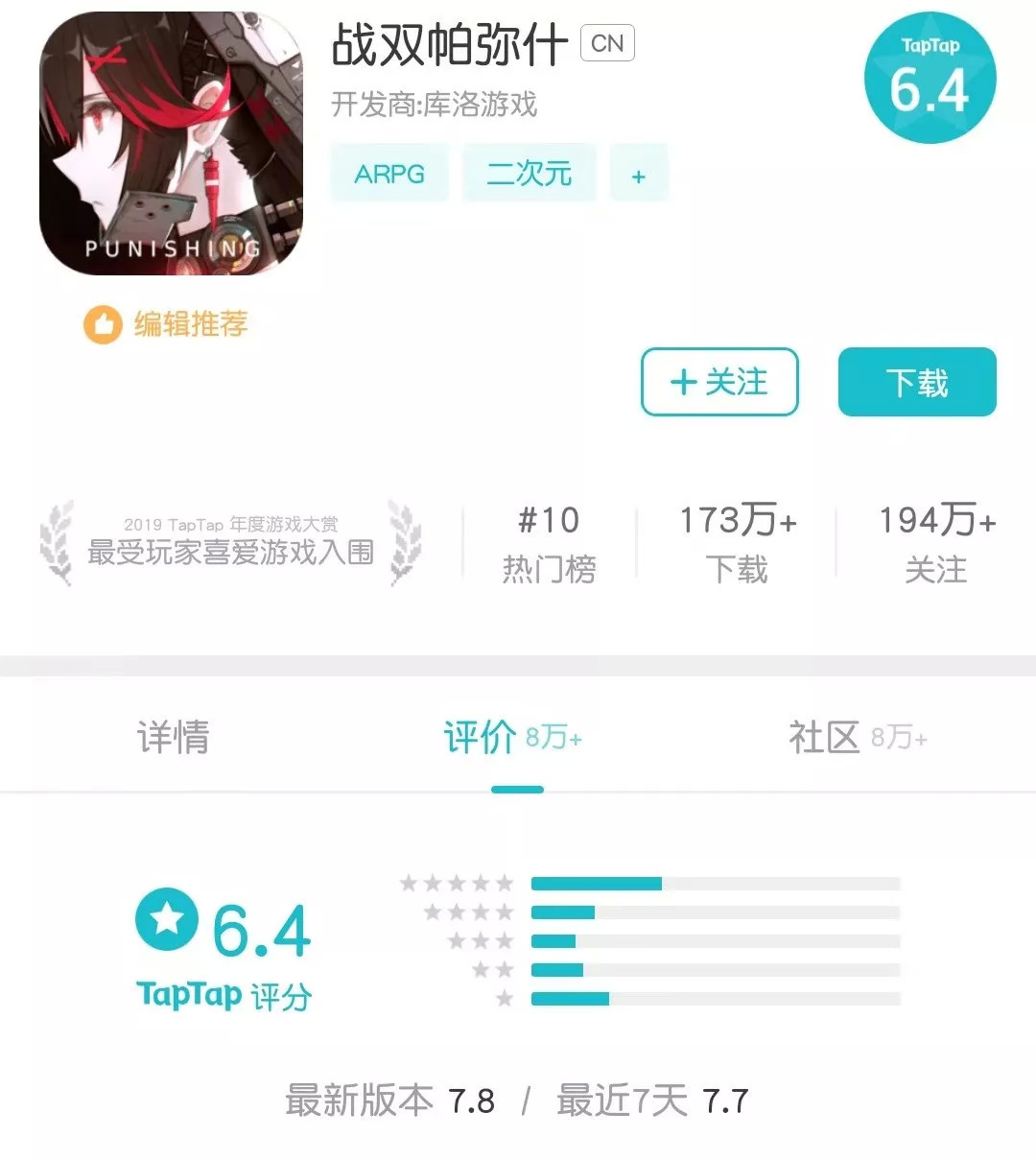View the #10 热门榜 ranking
Viewport: 1036px width, 1160px height.
tap(549, 544)
